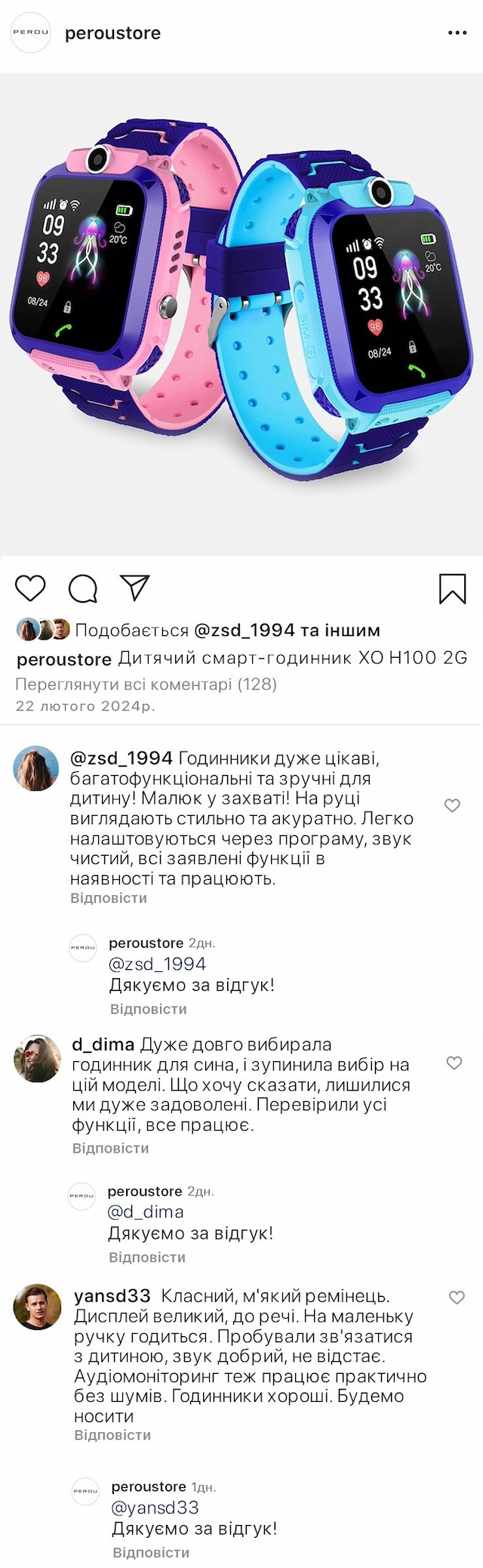Open yansd33's profile picture
Viewport: 483px width, 1568px height.
(x=38, y=1307)
